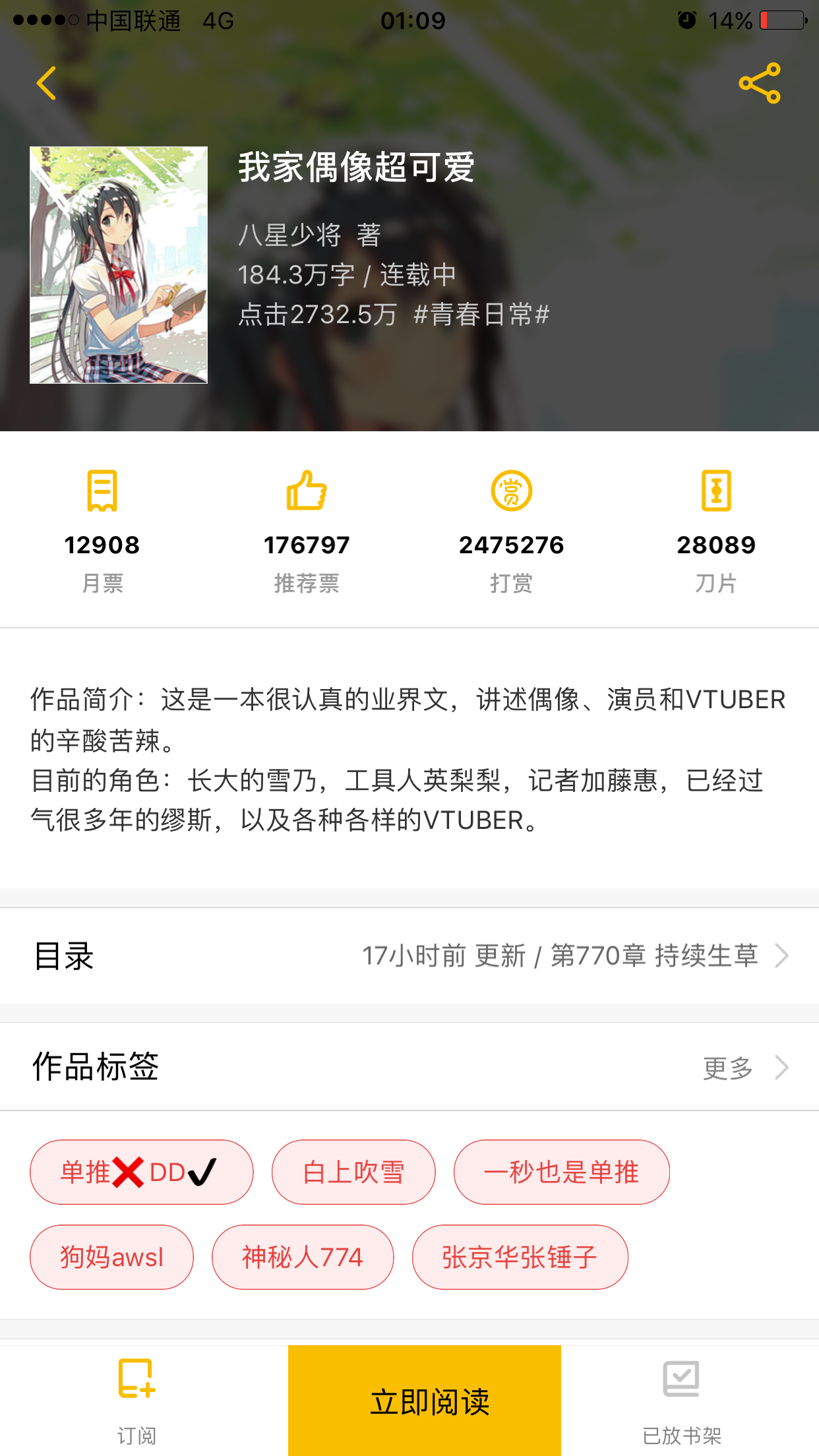Toggle the 一秒也是单推 tag

click(x=561, y=1172)
